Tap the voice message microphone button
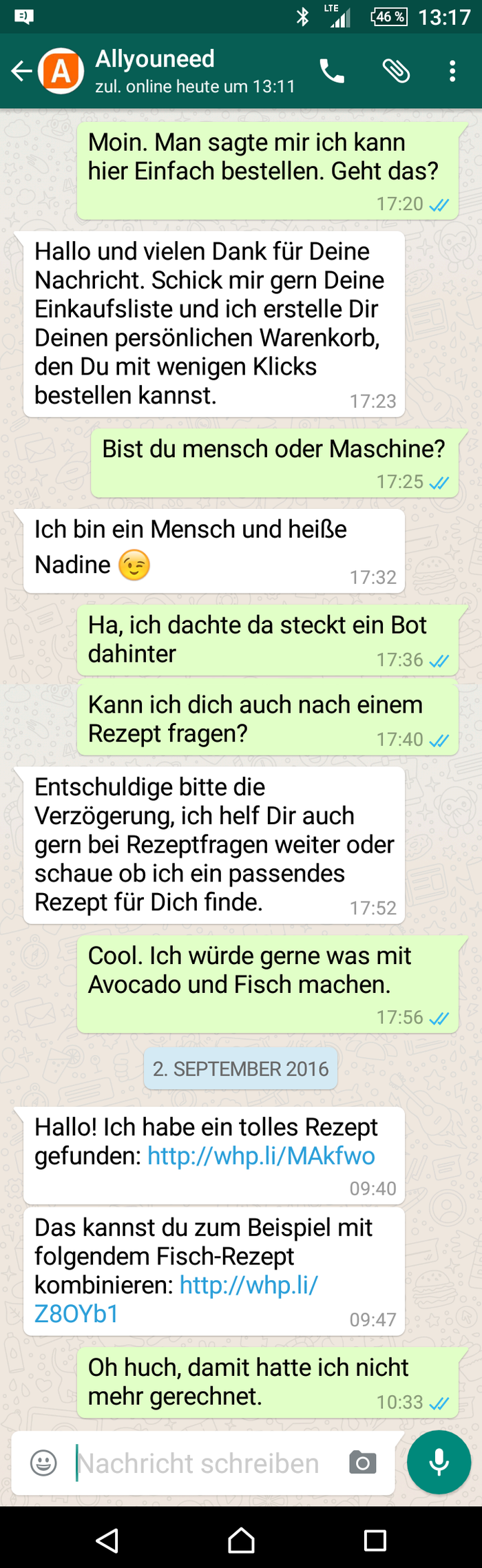The width and height of the screenshot is (482, 1568). (x=439, y=1462)
